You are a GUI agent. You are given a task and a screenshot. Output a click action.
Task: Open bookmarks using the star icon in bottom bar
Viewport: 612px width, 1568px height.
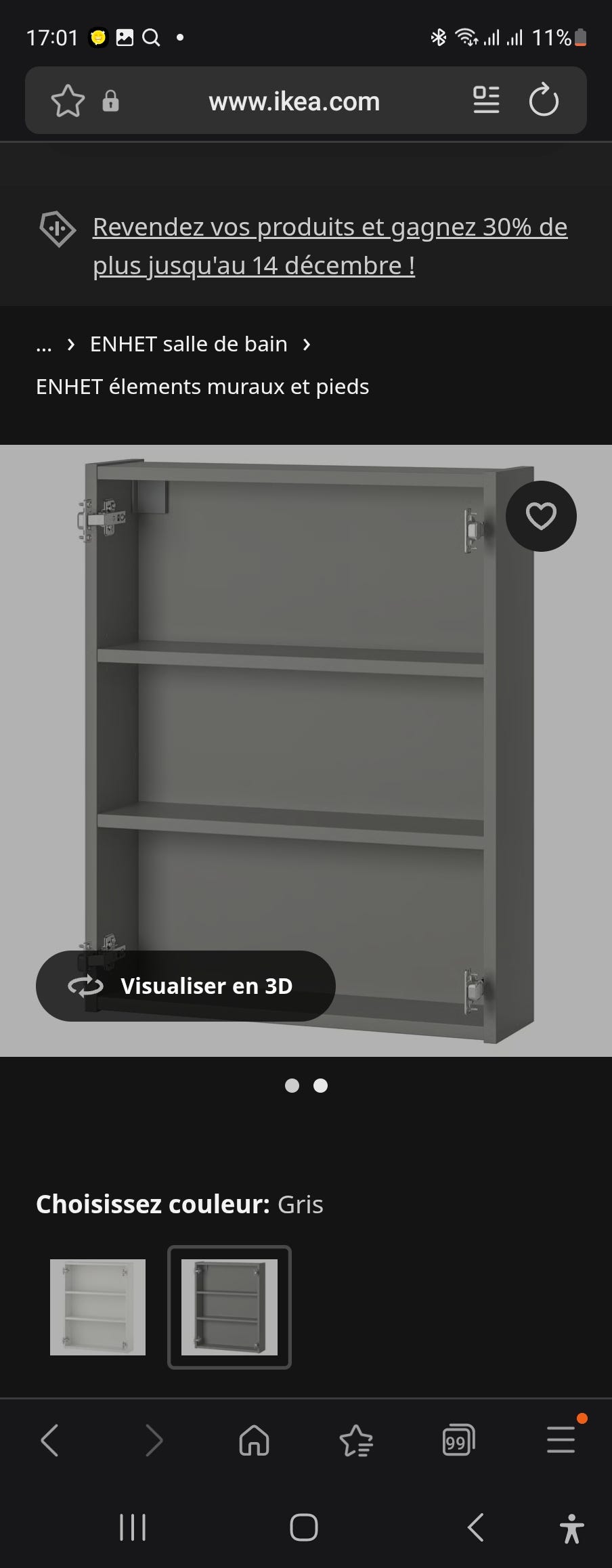point(355,1441)
